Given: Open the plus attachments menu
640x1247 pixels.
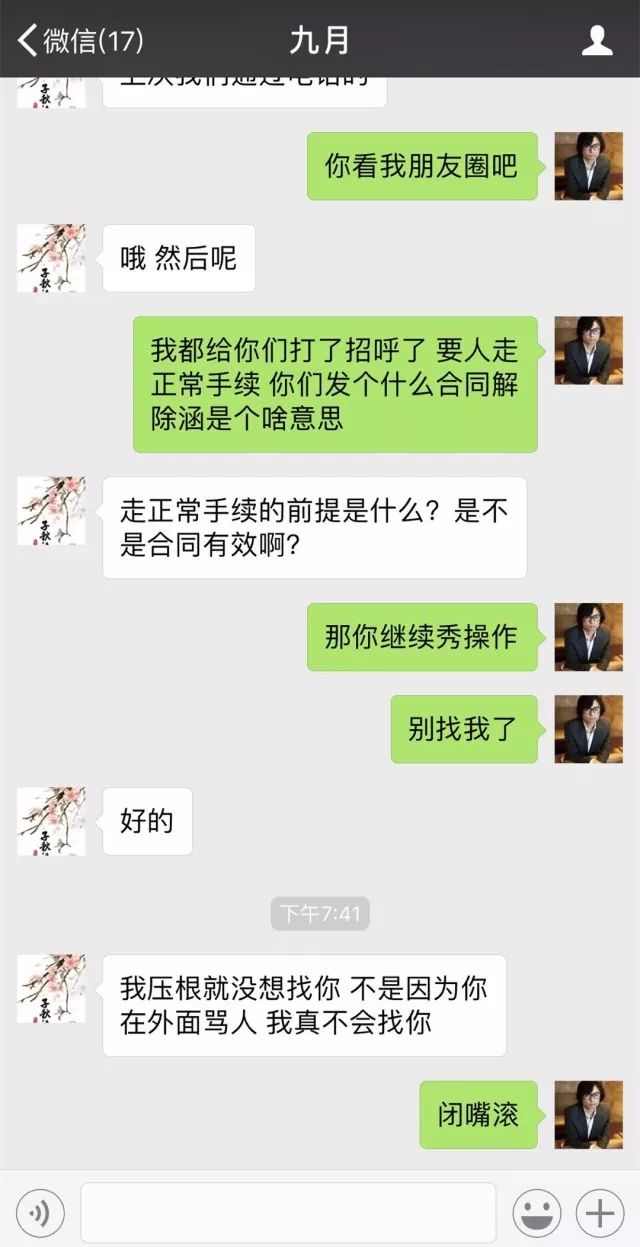Looking at the screenshot, I should (x=599, y=1214).
